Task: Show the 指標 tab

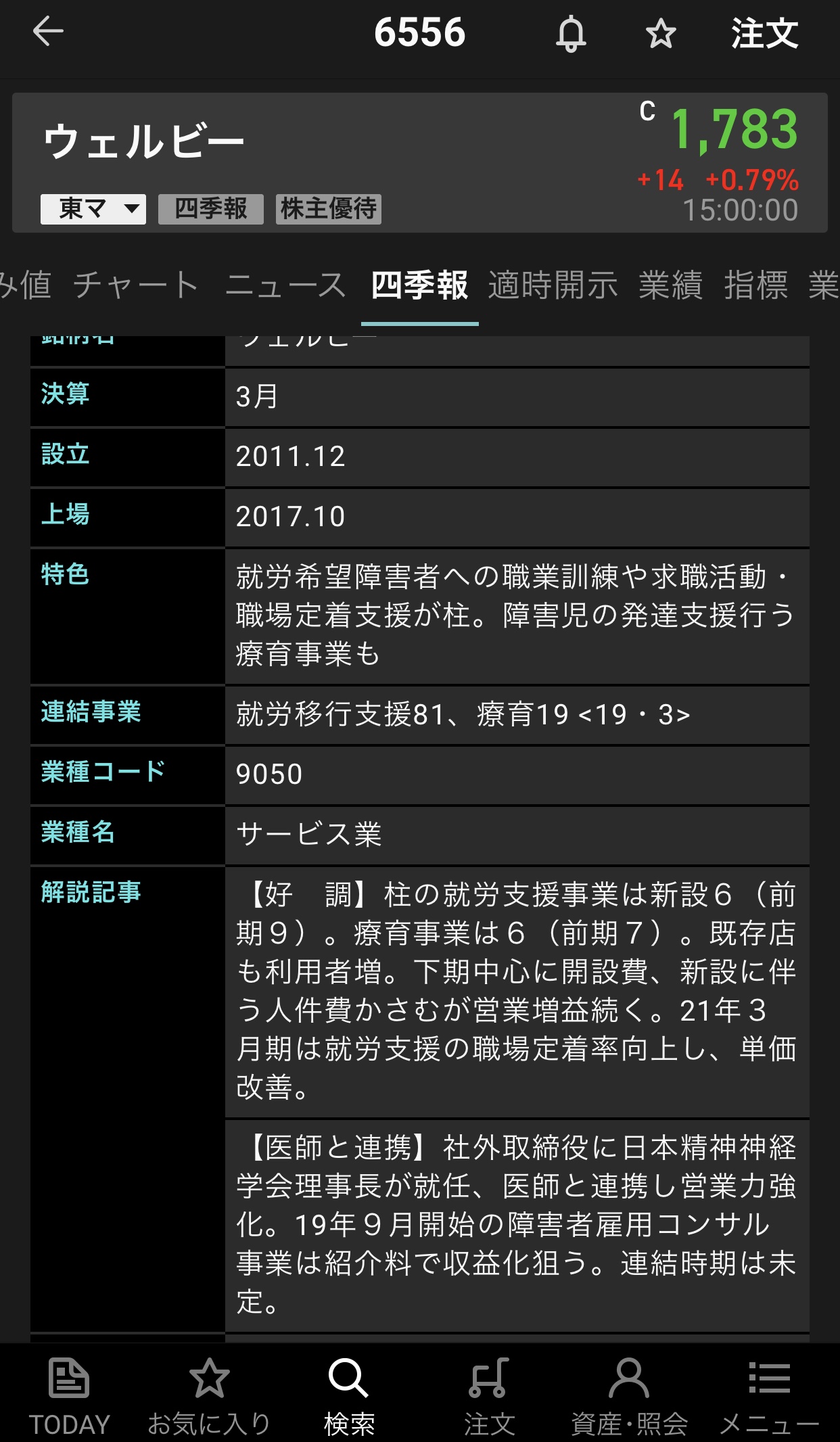Action: (755, 285)
